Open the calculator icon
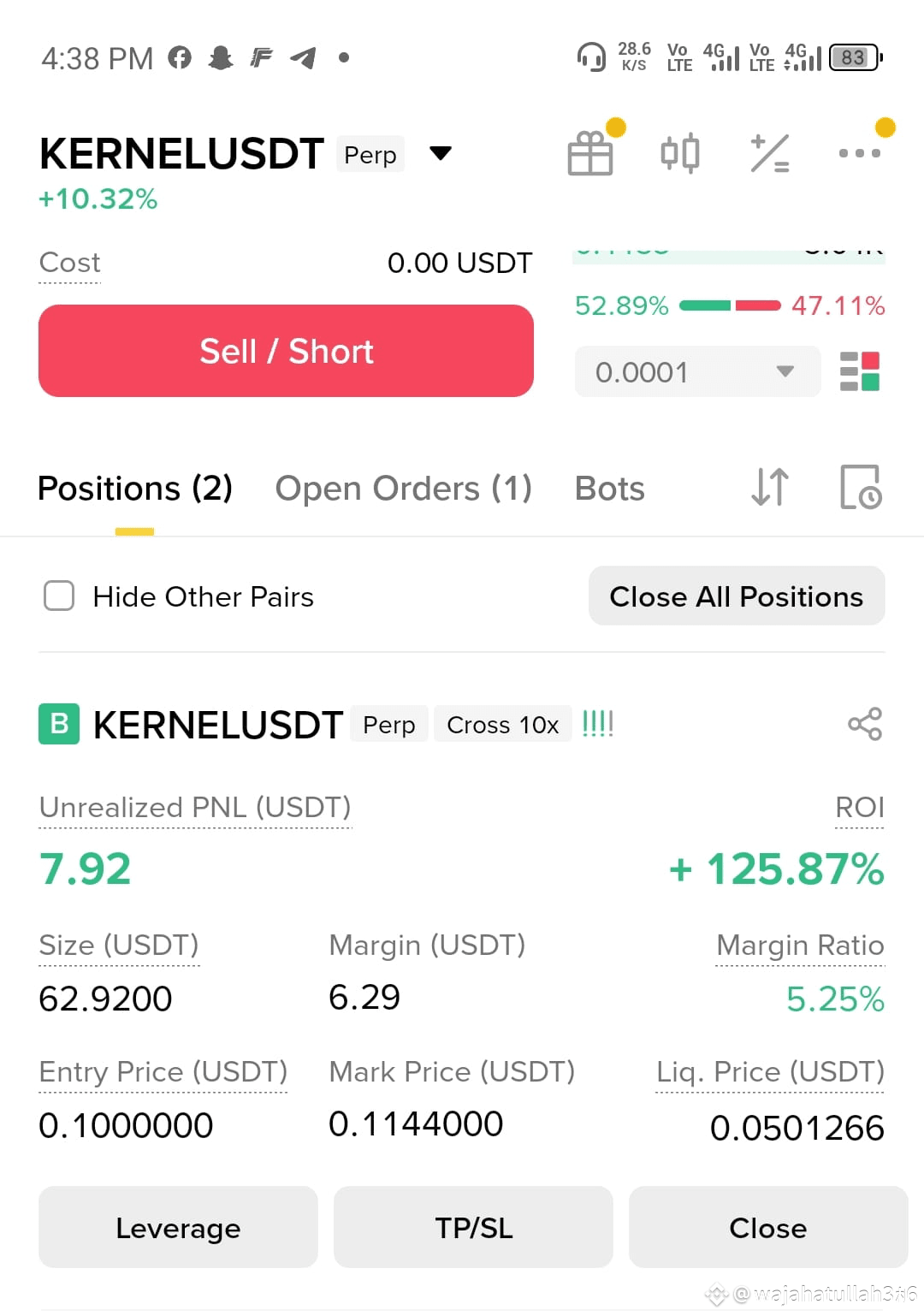 [x=769, y=154]
